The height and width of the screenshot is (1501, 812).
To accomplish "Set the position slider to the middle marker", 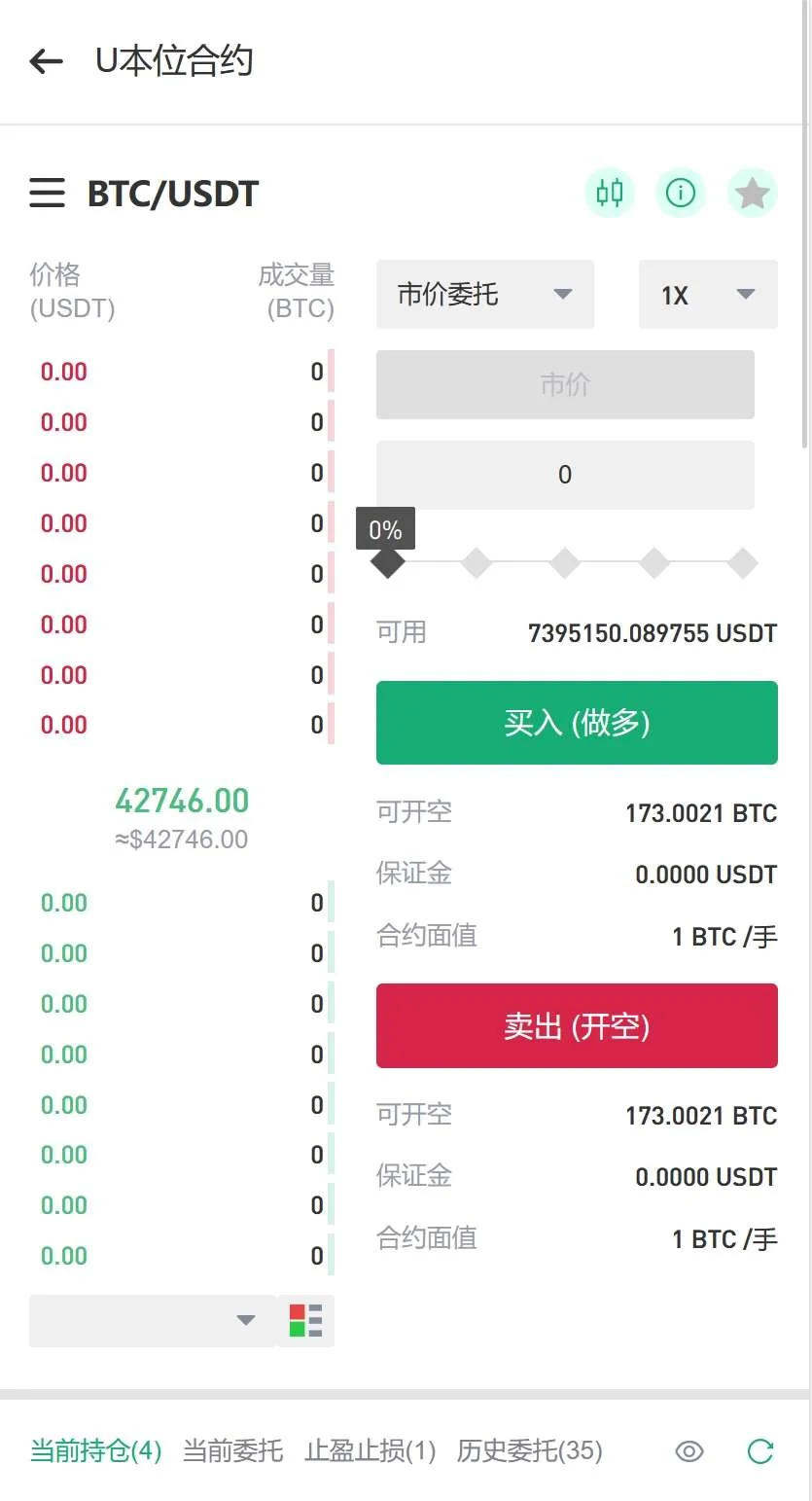I will coord(565,562).
